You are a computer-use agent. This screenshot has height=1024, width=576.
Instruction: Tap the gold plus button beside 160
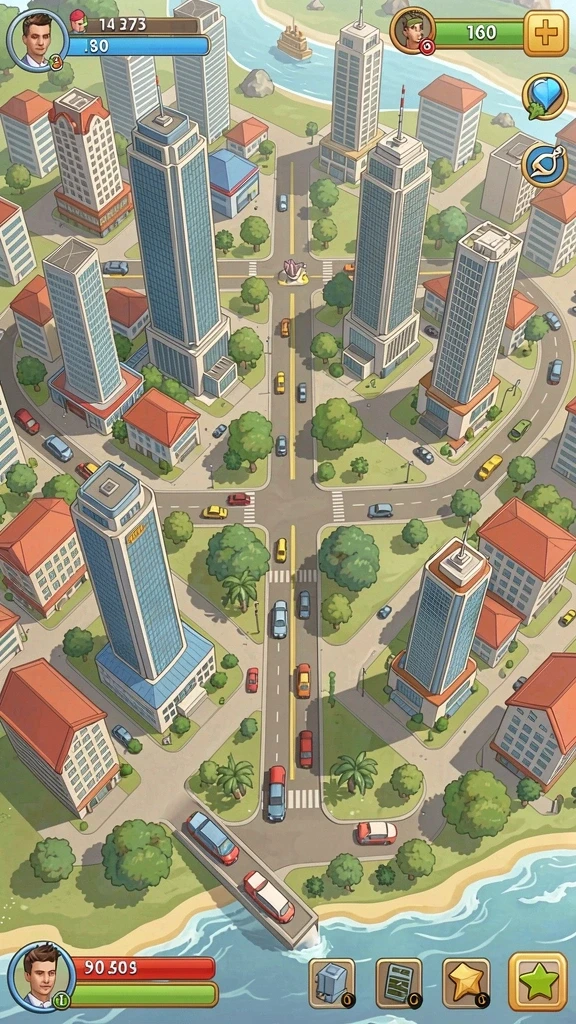(546, 33)
